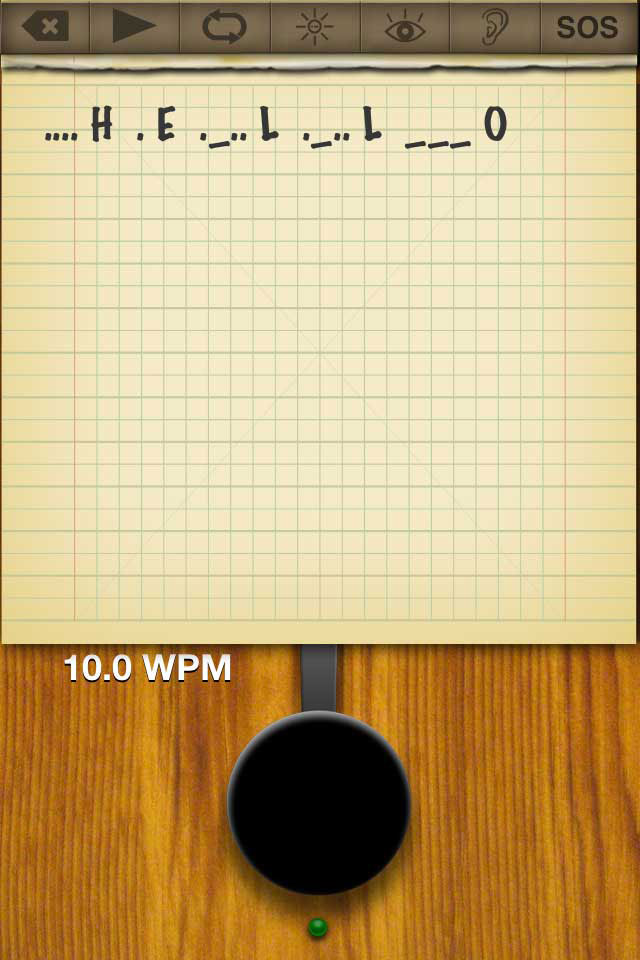Viewport: 640px width, 960px height.
Task: Change the 10.0 WPM speed setting
Action: click(147, 668)
